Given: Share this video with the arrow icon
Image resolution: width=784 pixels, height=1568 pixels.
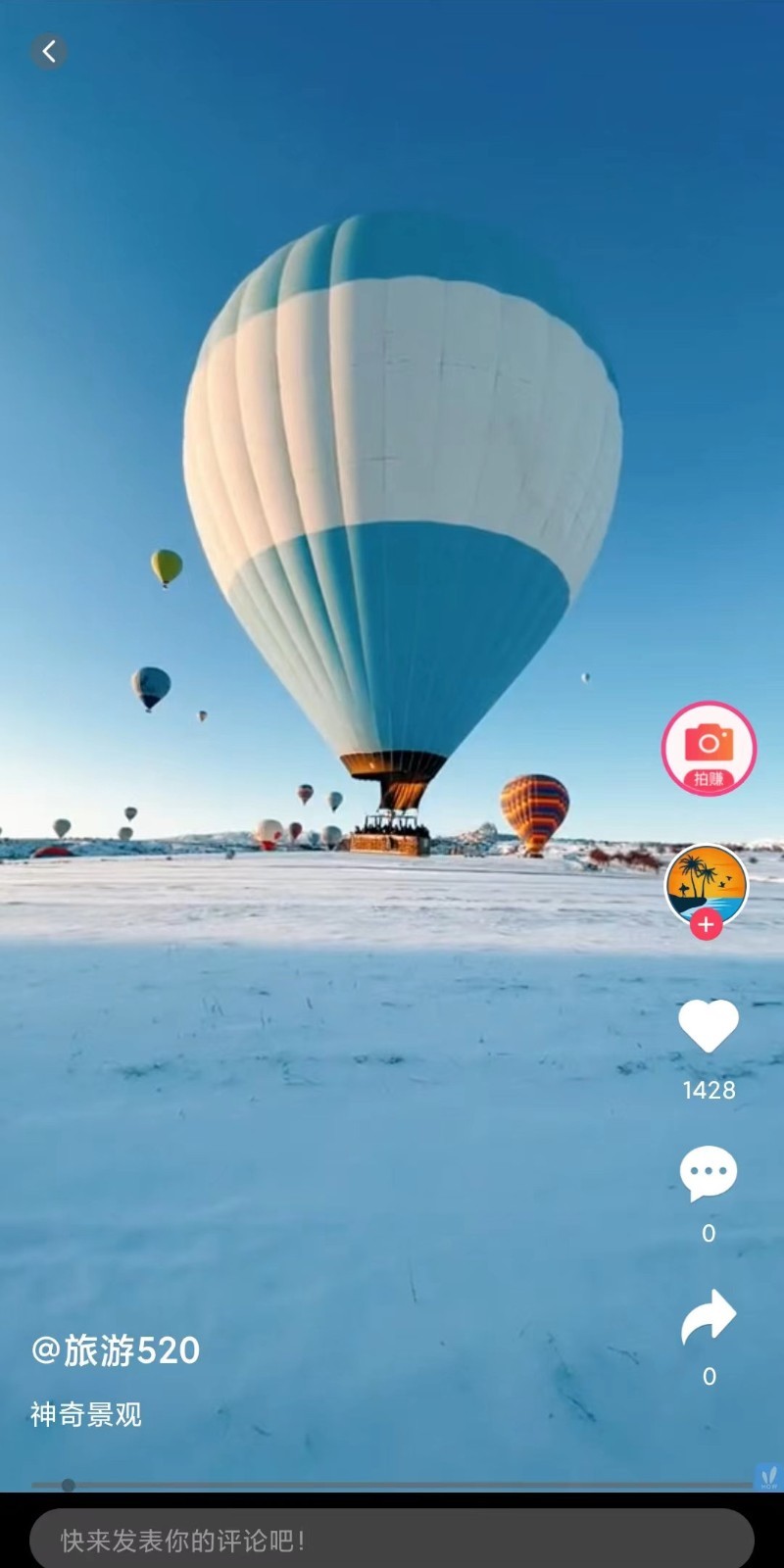Looking at the screenshot, I should [709, 1316].
